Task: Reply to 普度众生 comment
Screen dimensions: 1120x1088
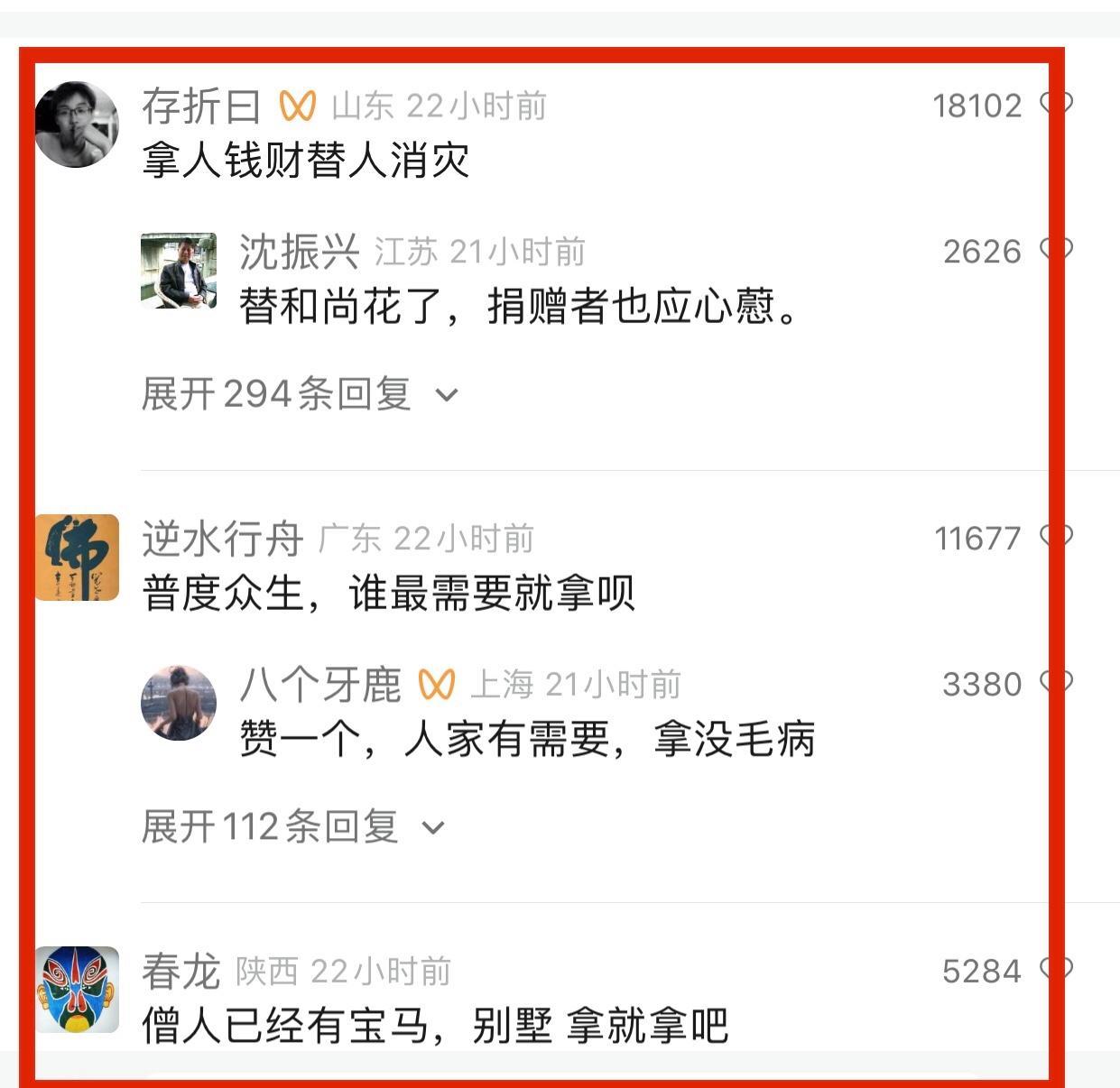Action: pos(388,594)
